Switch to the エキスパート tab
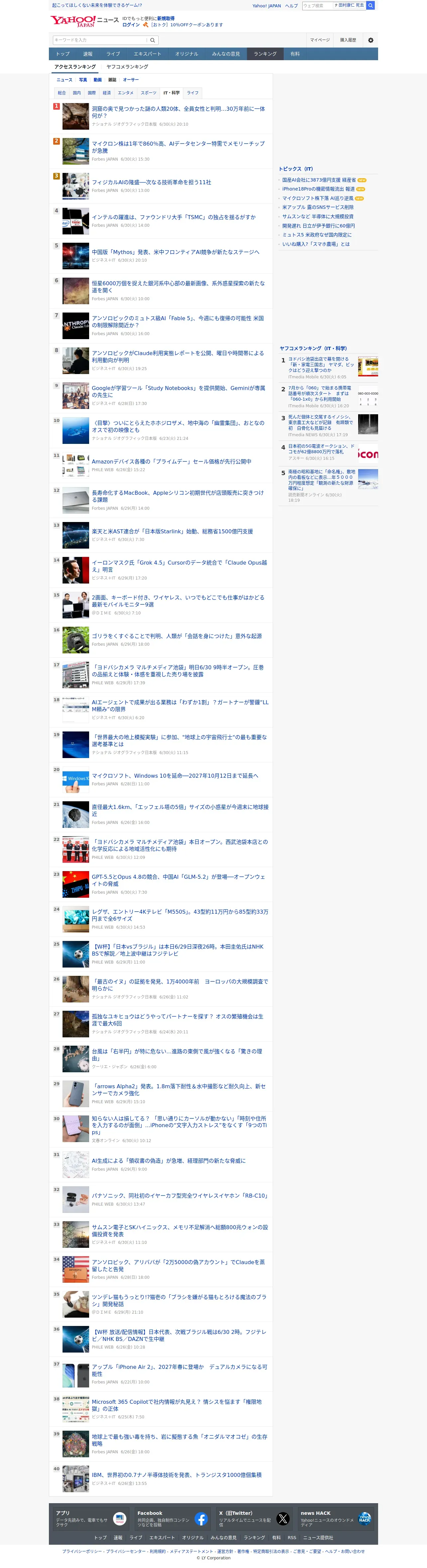Viewport: 427px width, 1568px height. [147, 54]
